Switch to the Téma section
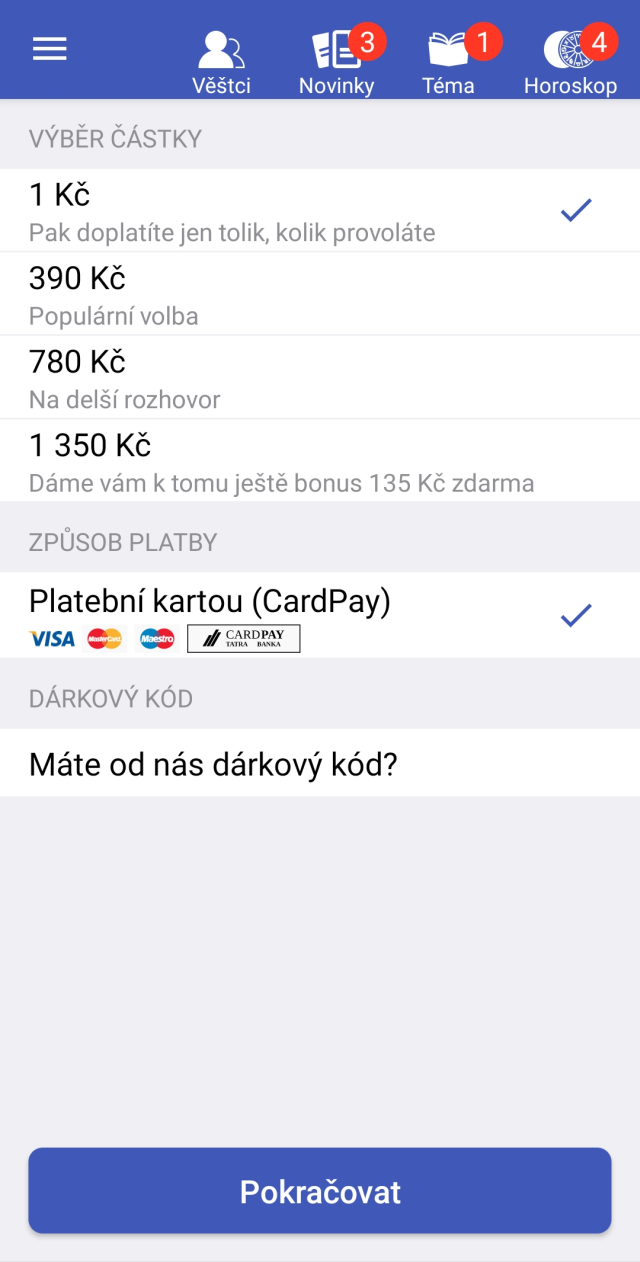 [449, 63]
